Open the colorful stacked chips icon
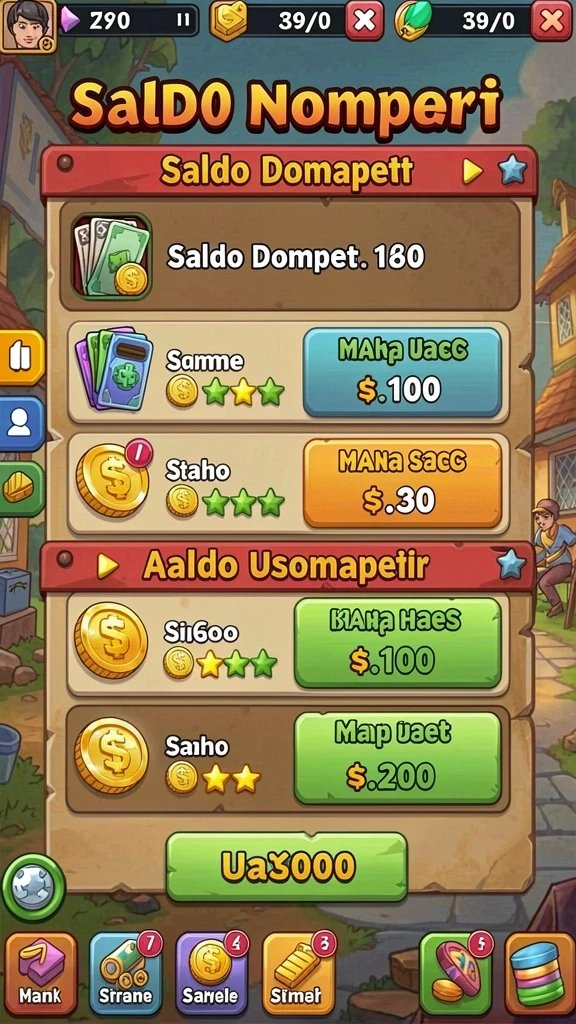 click(x=539, y=973)
